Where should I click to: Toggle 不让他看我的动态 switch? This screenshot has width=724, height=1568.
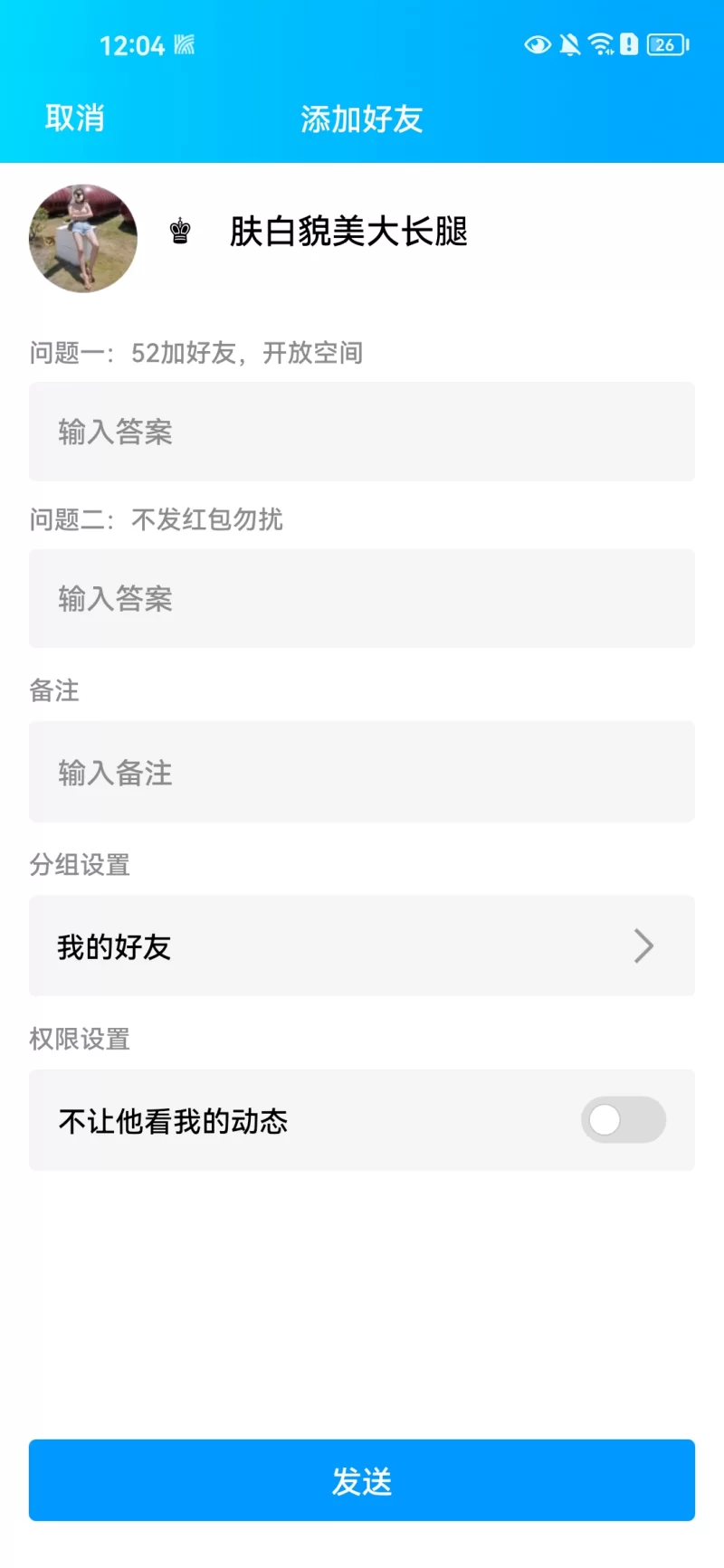point(623,1120)
